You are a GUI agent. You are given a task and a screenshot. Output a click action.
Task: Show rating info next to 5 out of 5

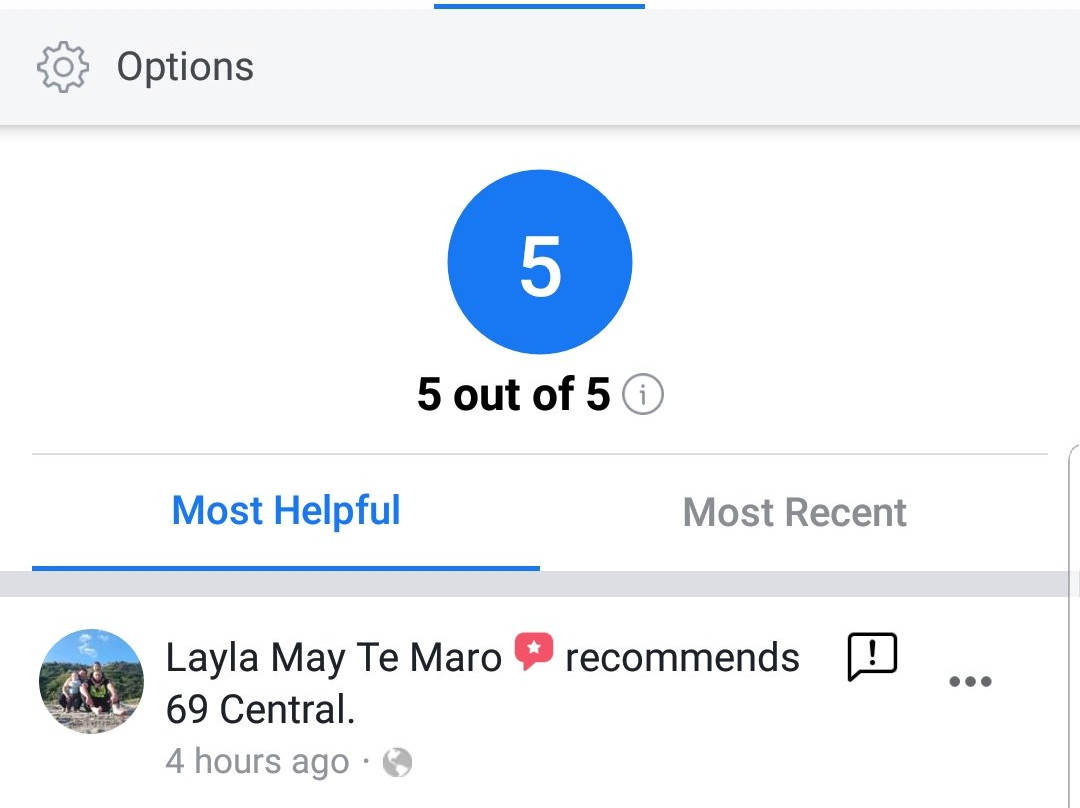tap(643, 396)
